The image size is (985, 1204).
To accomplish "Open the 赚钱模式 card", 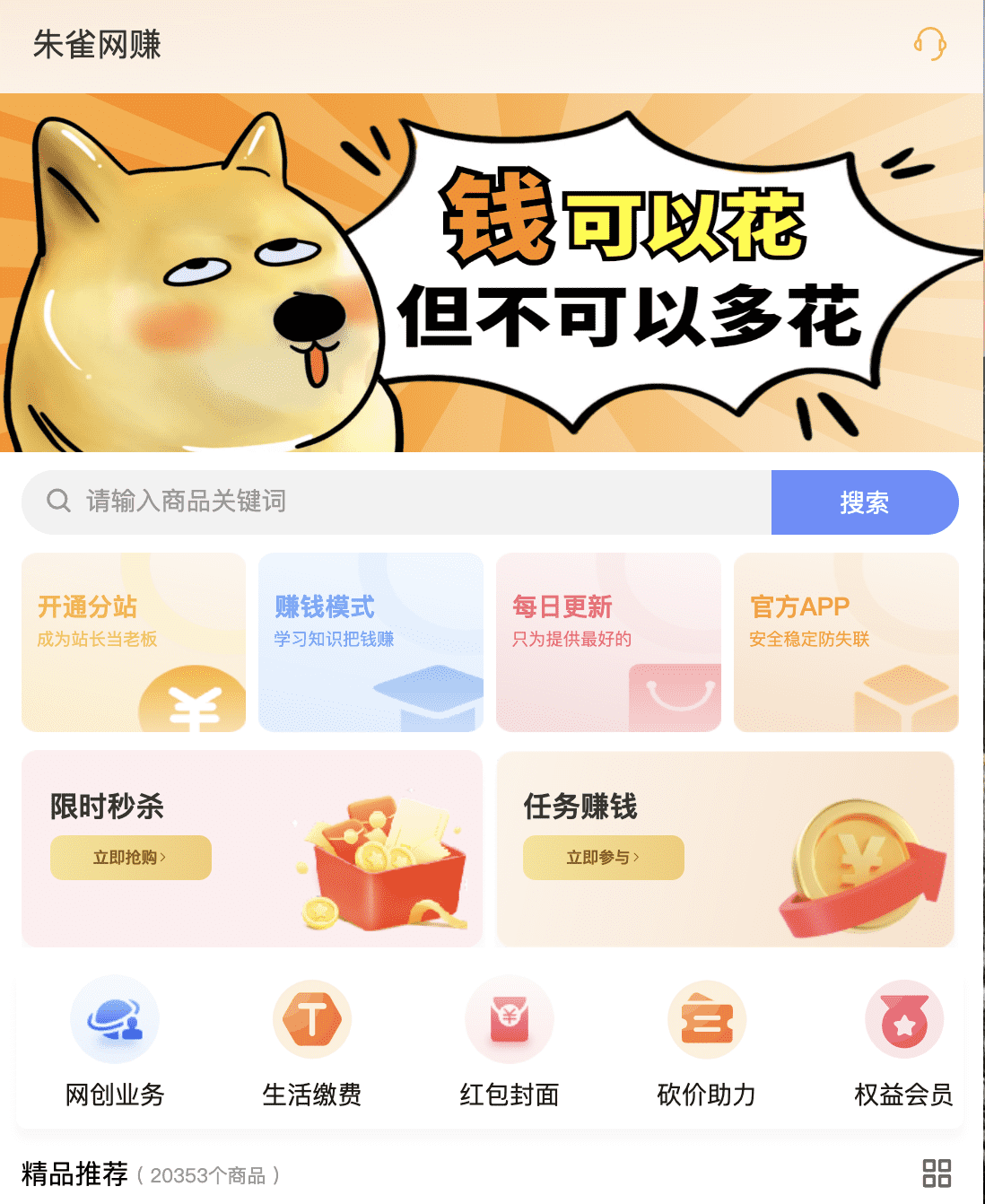I will (370, 642).
